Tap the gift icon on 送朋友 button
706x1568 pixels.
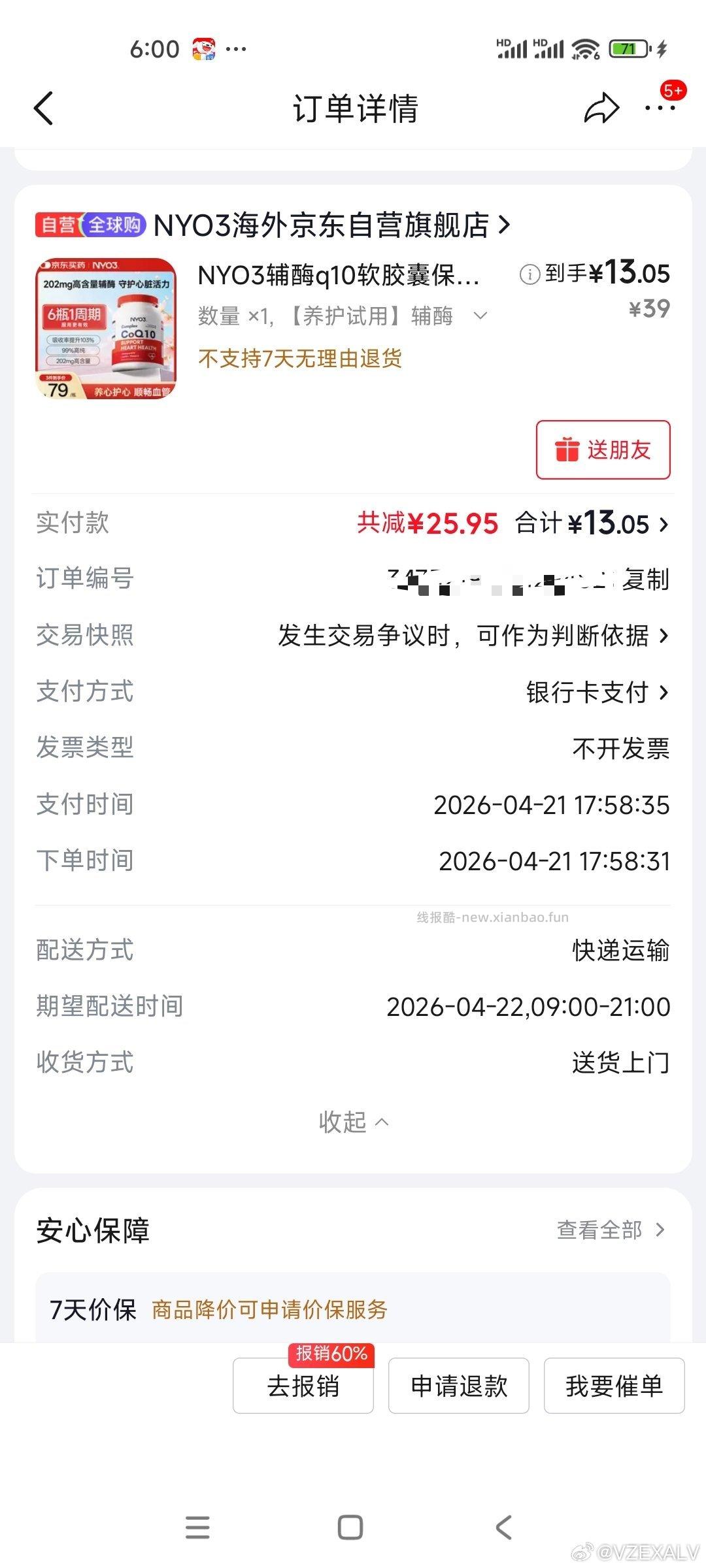coord(568,449)
